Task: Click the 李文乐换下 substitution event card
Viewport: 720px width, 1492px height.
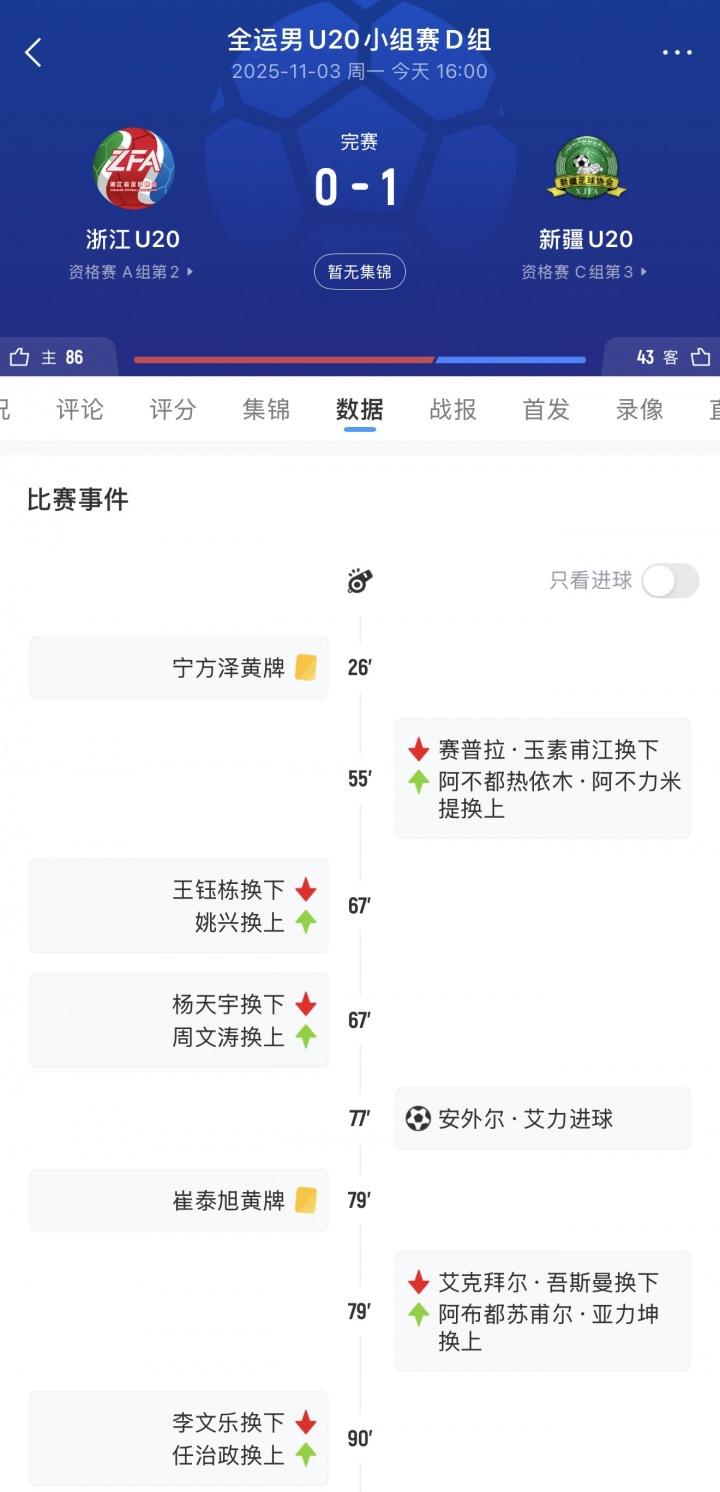Action: [178, 1438]
